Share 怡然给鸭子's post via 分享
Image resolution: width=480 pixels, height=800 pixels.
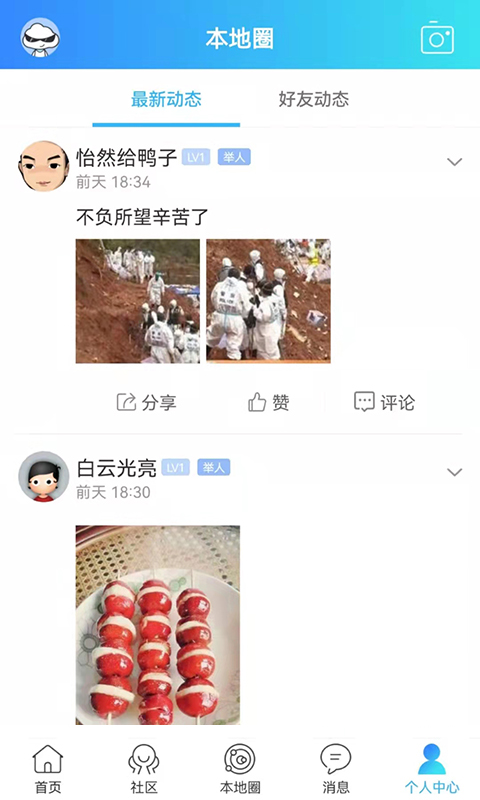(x=146, y=403)
